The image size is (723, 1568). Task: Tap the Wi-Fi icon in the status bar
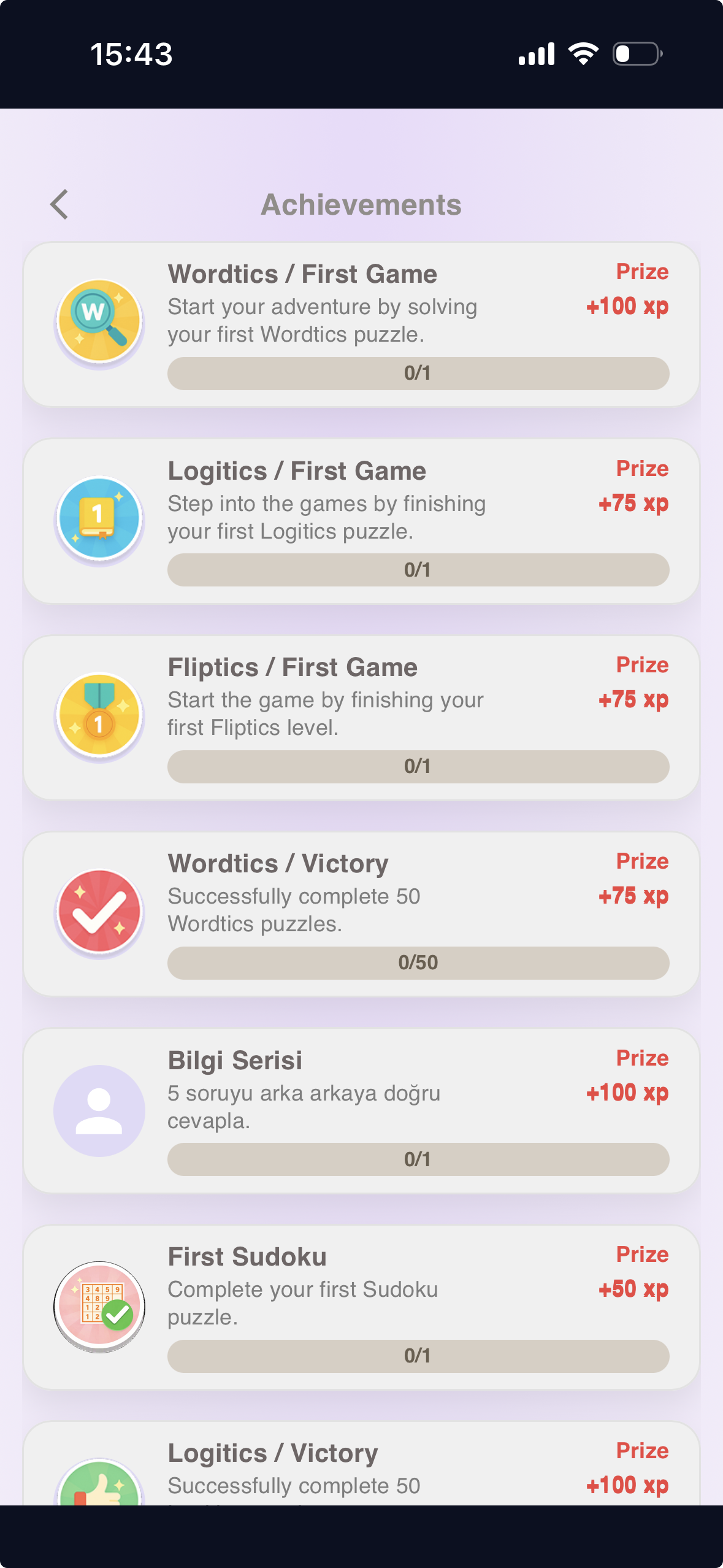point(583,54)
